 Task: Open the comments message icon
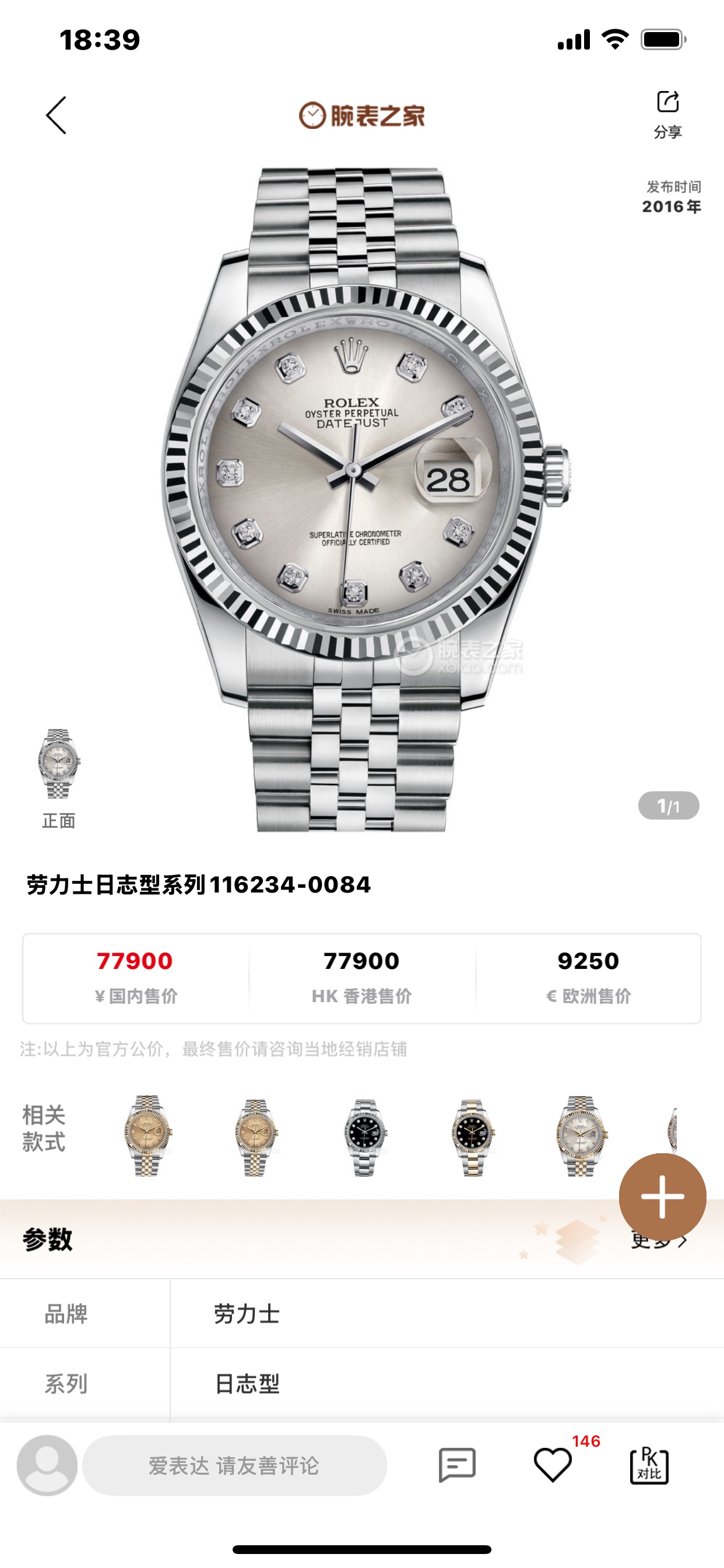(457, 1465)
